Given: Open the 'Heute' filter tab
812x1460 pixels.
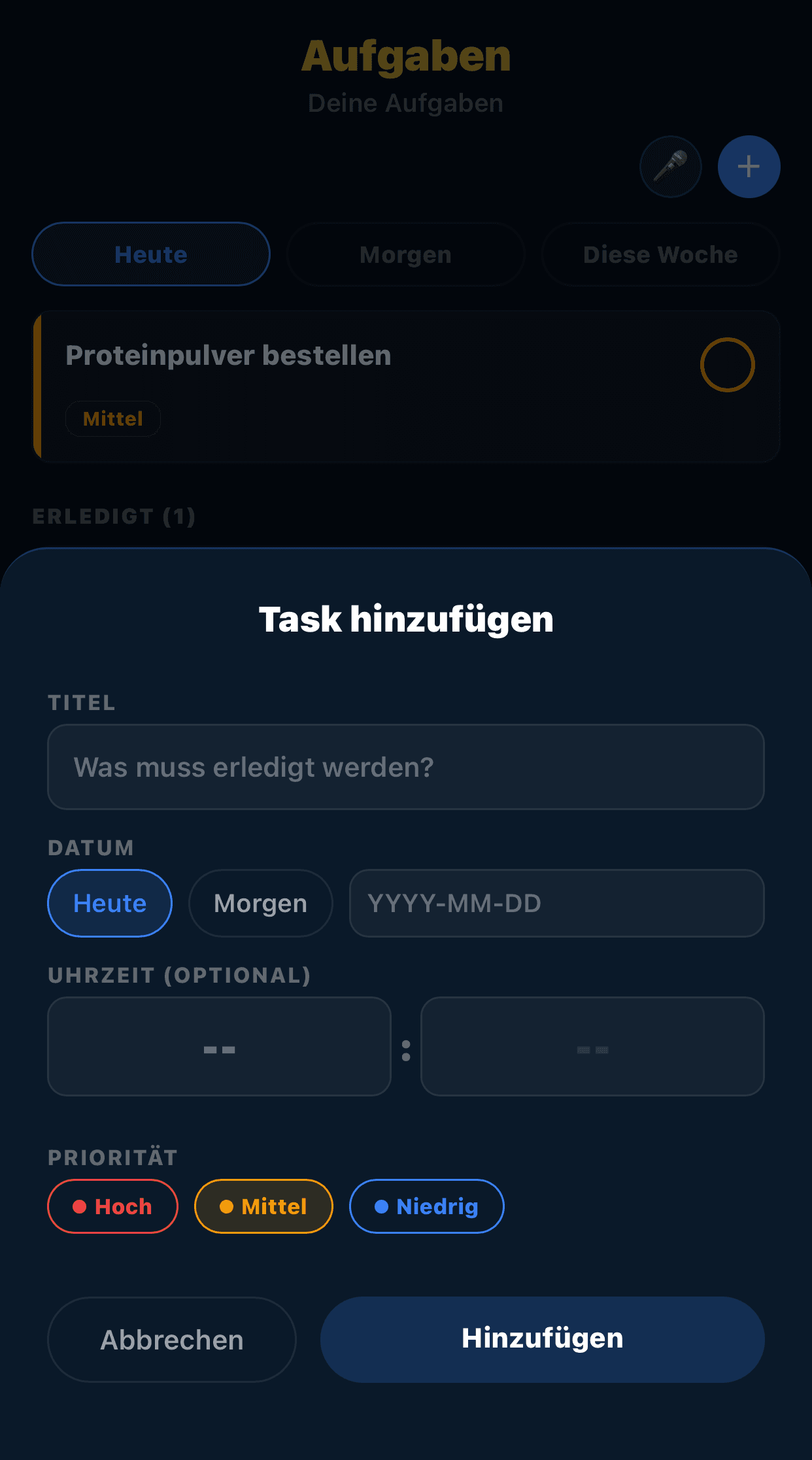Looking at the screenshot, I should [150, 254].
